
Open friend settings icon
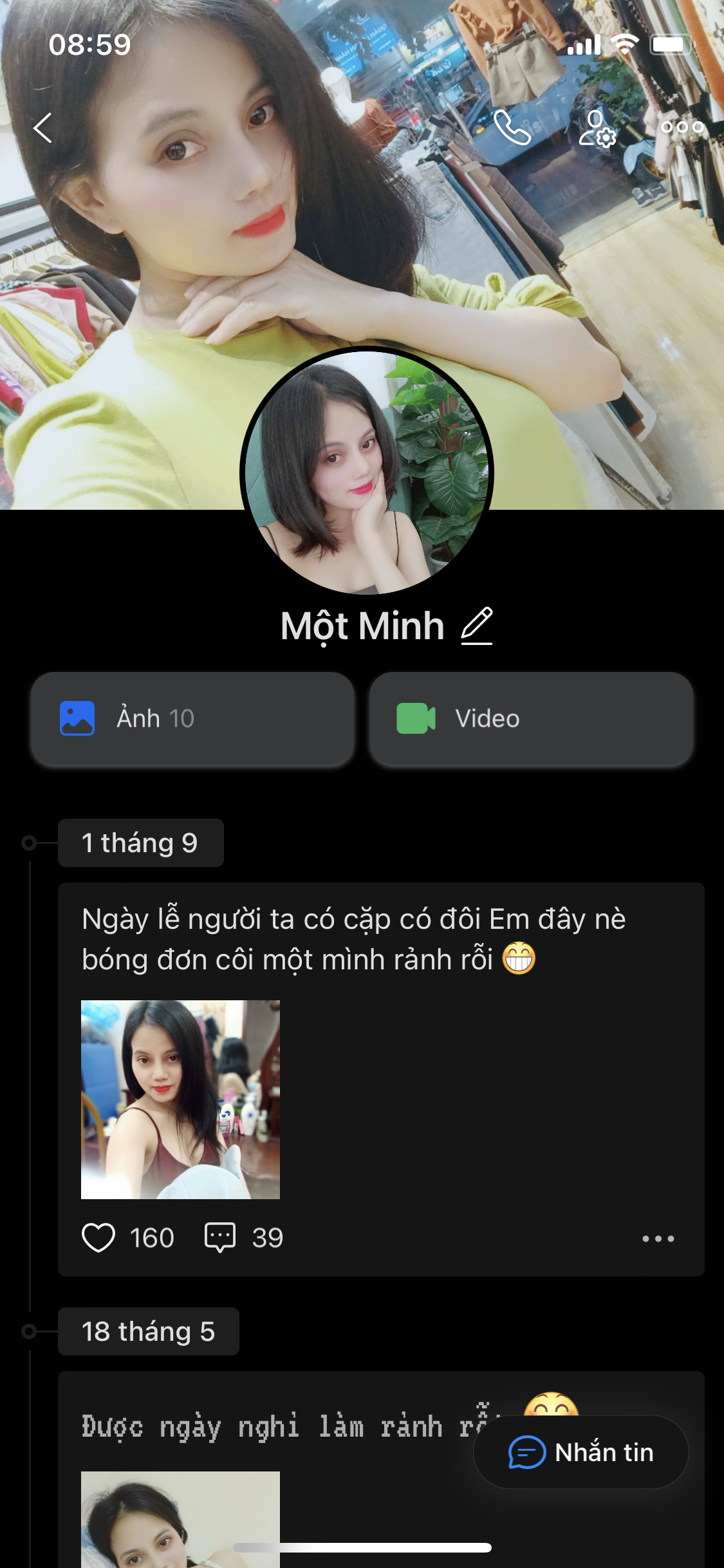[x=597, y=127]
